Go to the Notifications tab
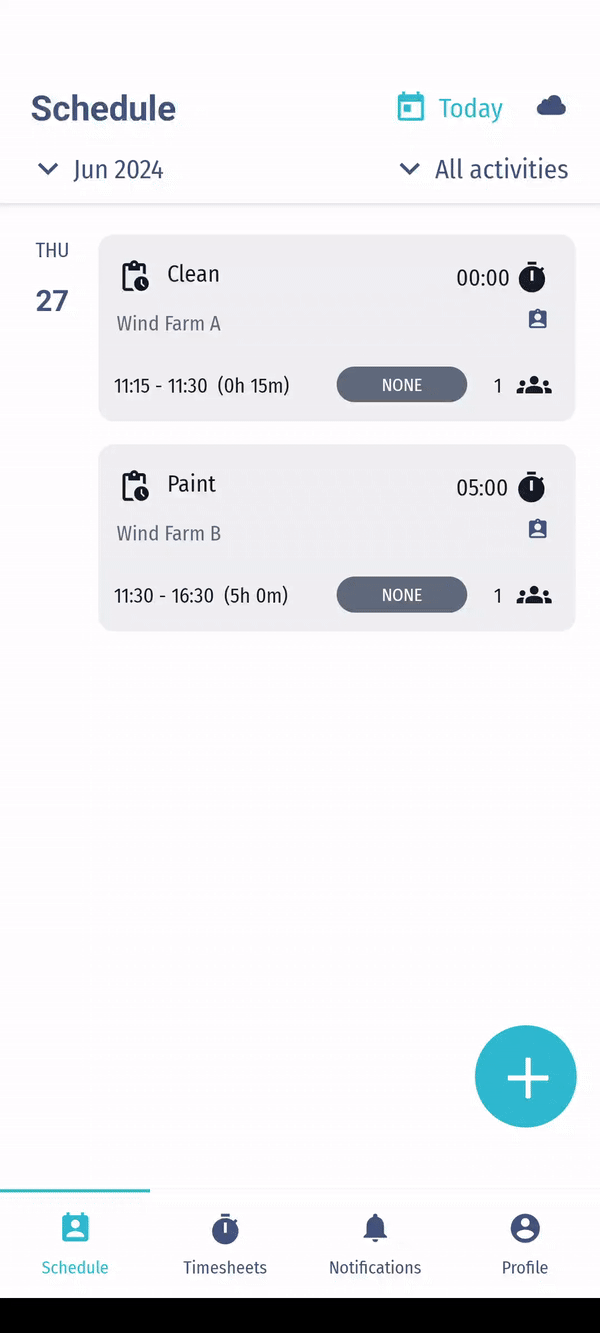This screenshot has height=1333, width=600. (x=375, y=1244)
